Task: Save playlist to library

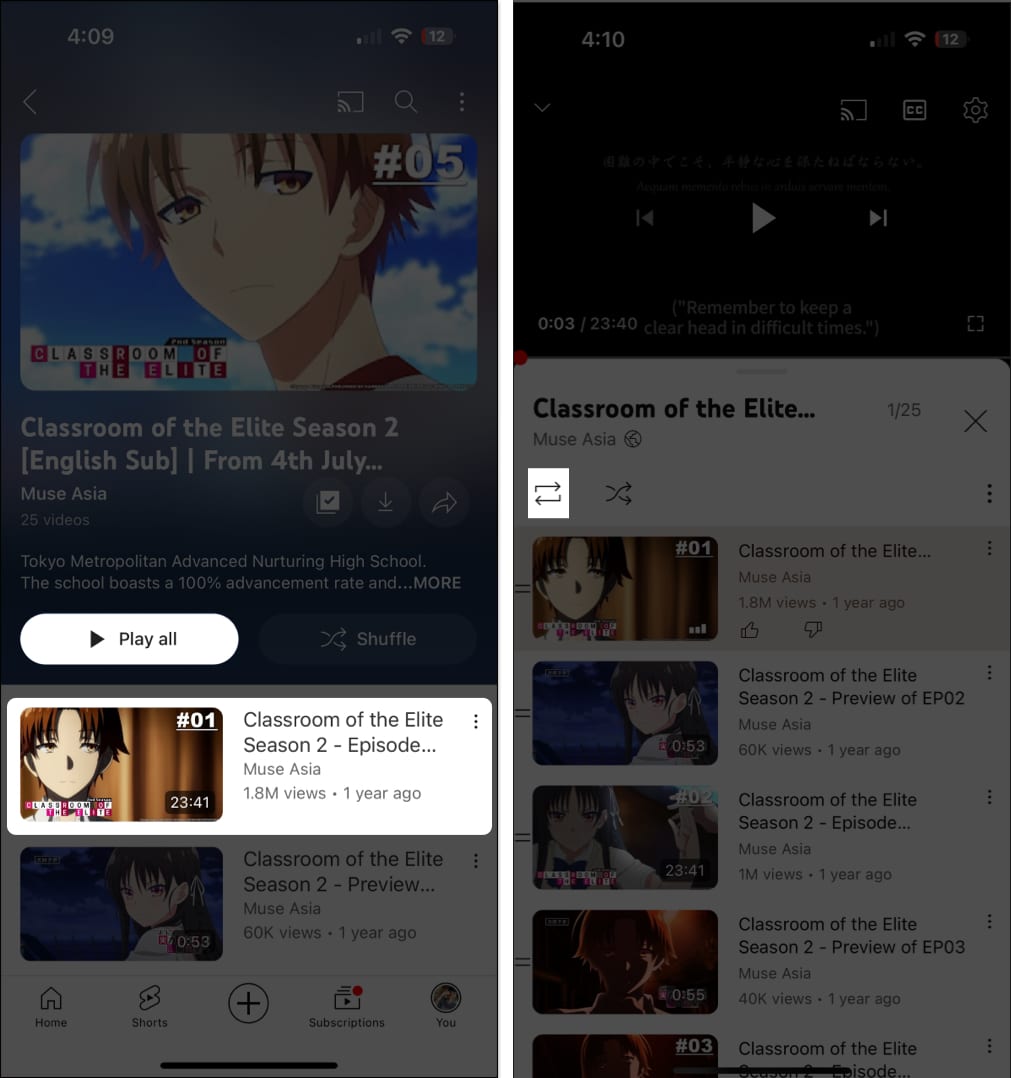Action: point(328,502)
